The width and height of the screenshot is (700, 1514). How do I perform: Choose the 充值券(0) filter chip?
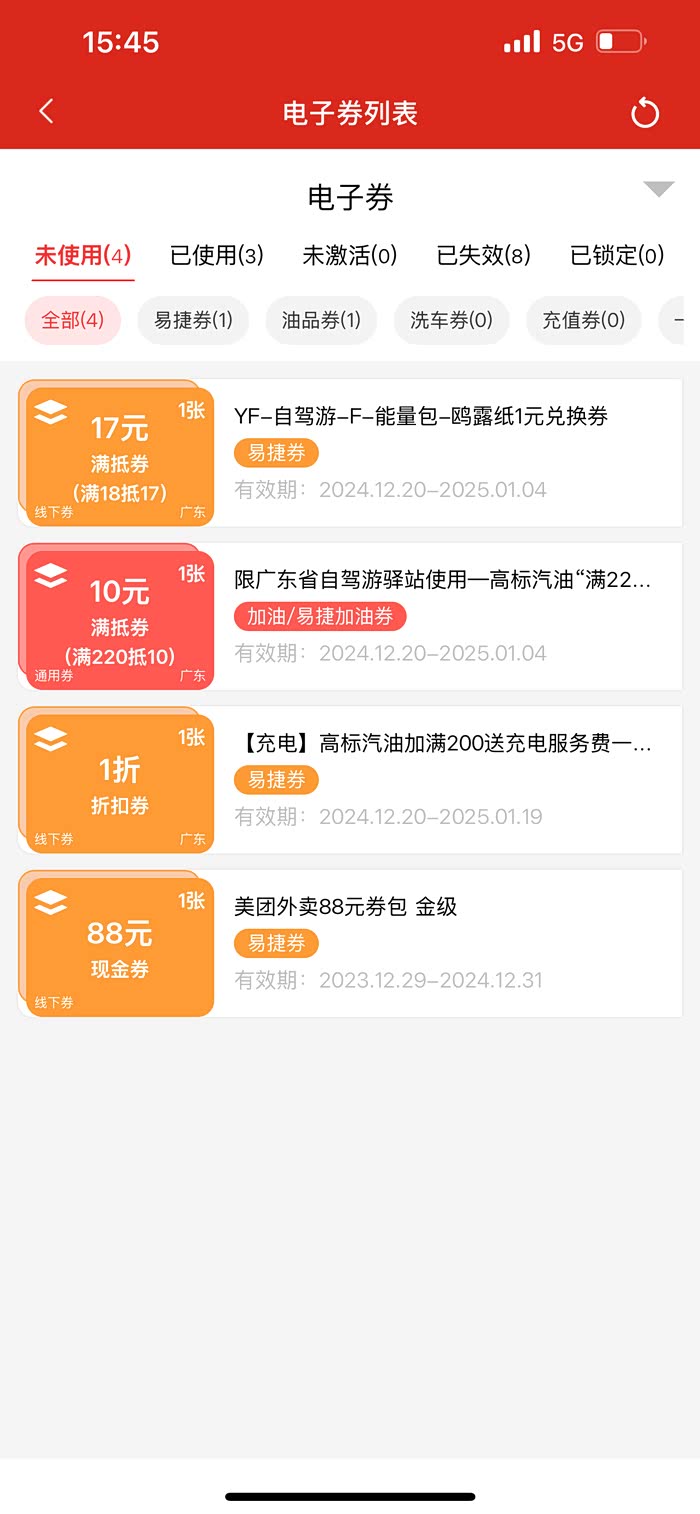click(x=583, y=320)
